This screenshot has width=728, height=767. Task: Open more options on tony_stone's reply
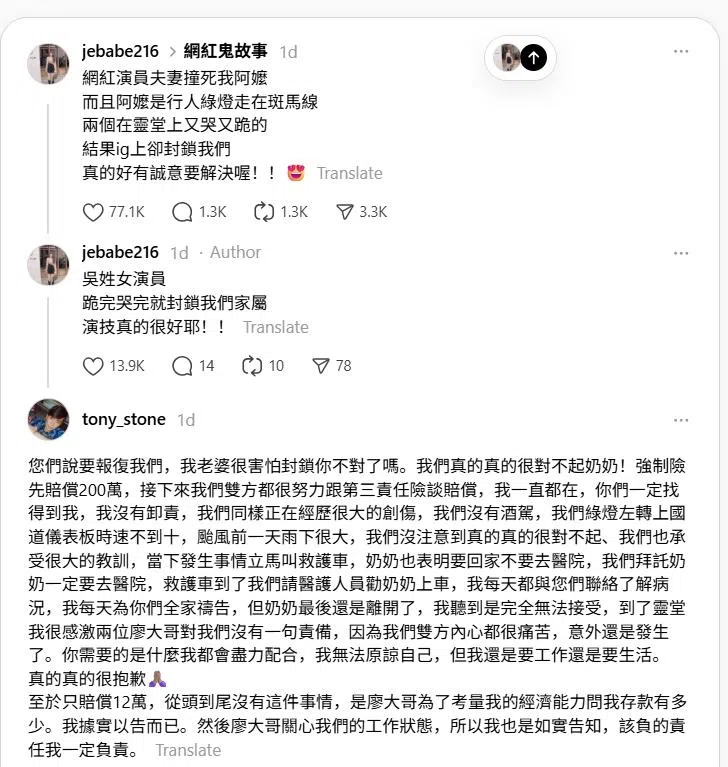coord(681,419)
